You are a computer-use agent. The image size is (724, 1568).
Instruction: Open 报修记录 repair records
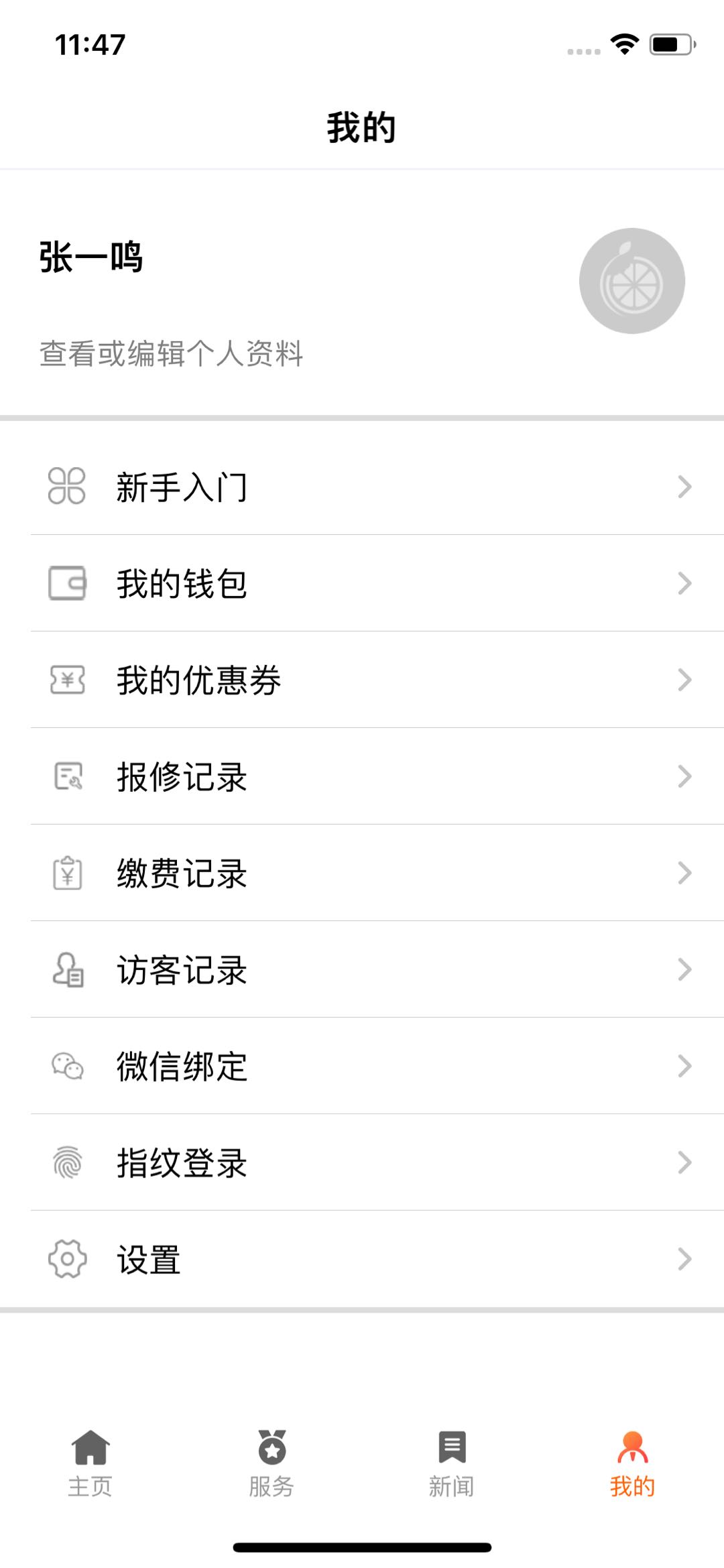click(362, 776)
